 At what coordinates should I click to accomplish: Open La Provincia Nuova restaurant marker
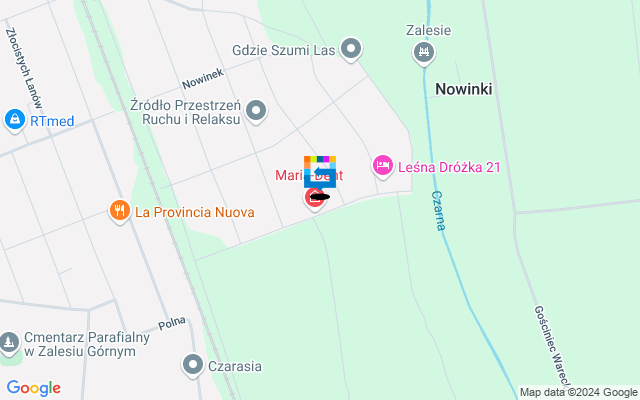tap(120, 211)
